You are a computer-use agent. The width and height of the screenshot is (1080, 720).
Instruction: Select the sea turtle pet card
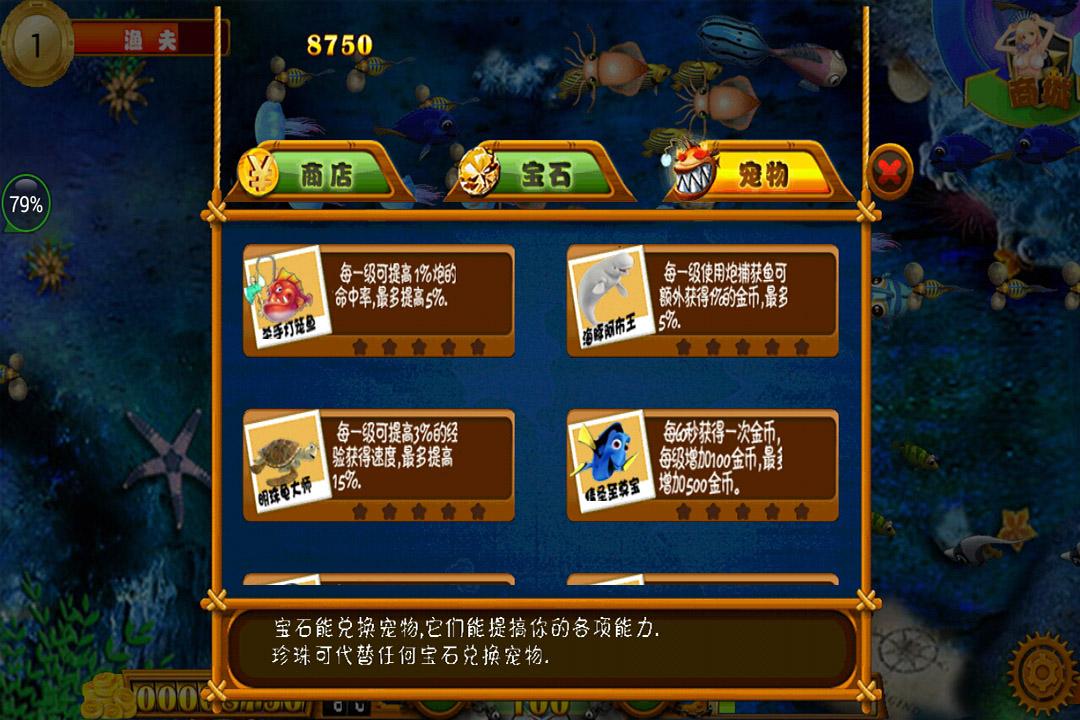click(x=379, y=464)
